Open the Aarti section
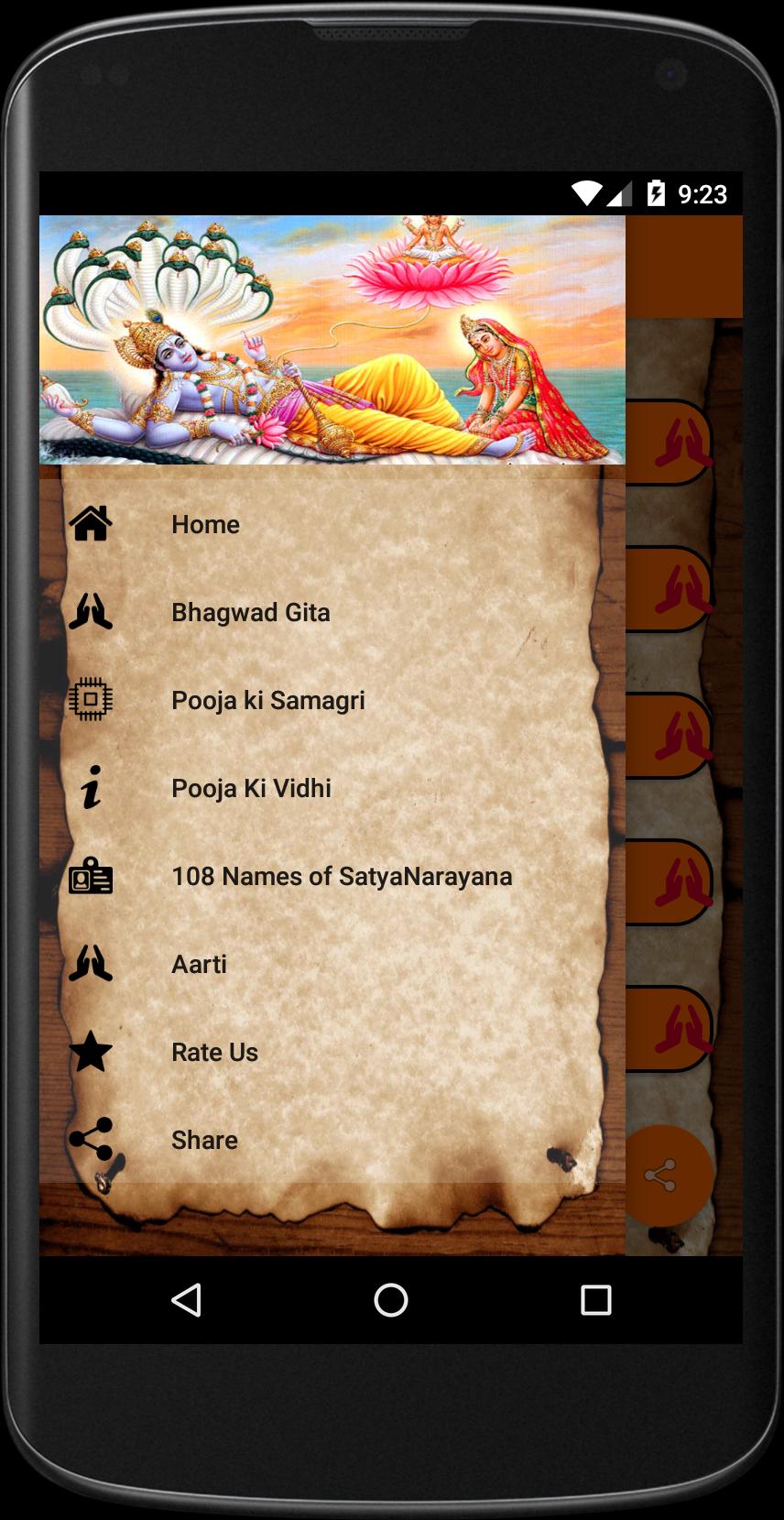This screenshot has width=784, height=1520. click(x=199, y=964)
